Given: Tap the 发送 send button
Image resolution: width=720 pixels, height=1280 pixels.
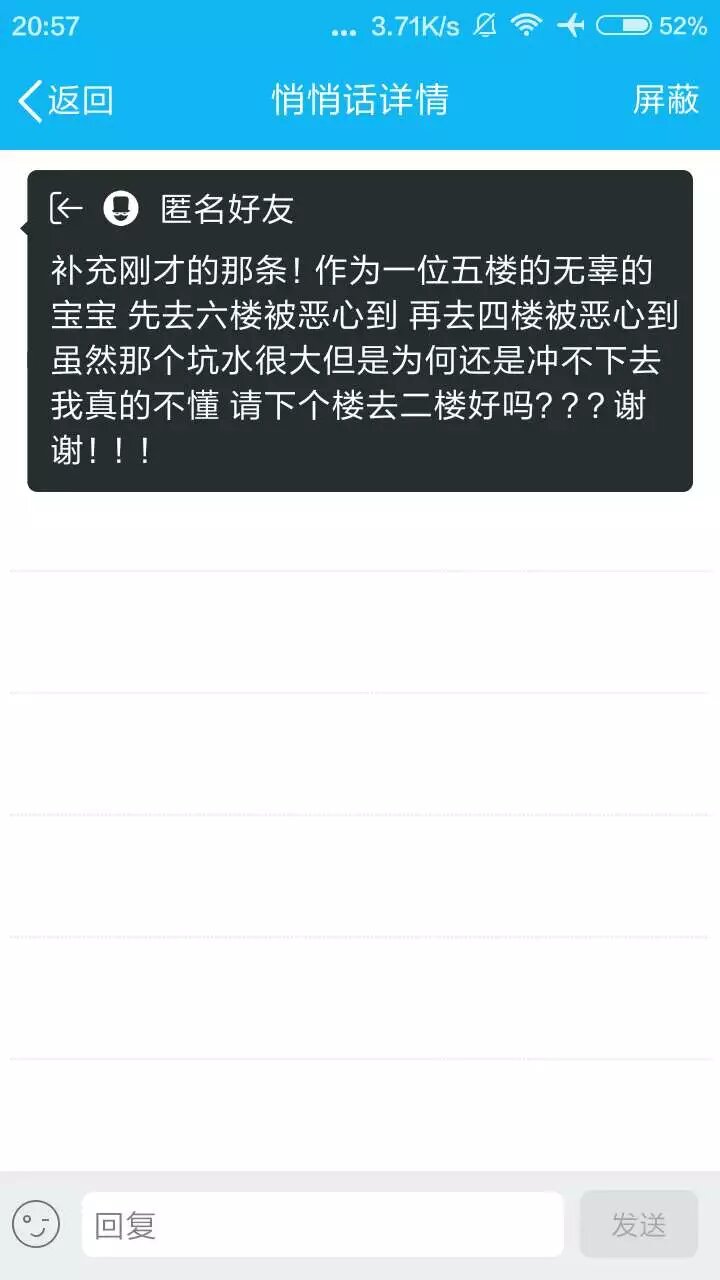Looking at the screenshot, I should [638, 1224].
